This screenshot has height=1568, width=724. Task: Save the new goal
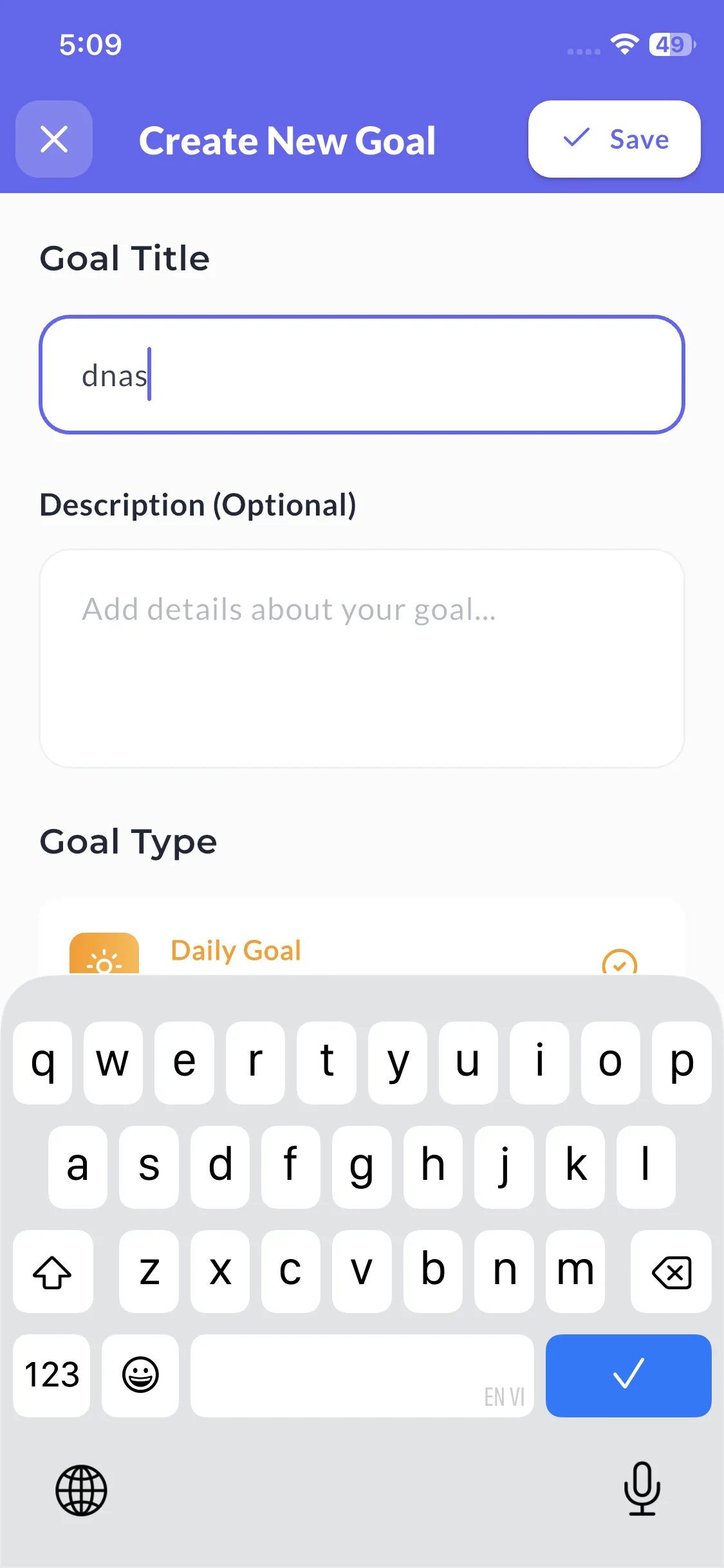tap(614, 139)
